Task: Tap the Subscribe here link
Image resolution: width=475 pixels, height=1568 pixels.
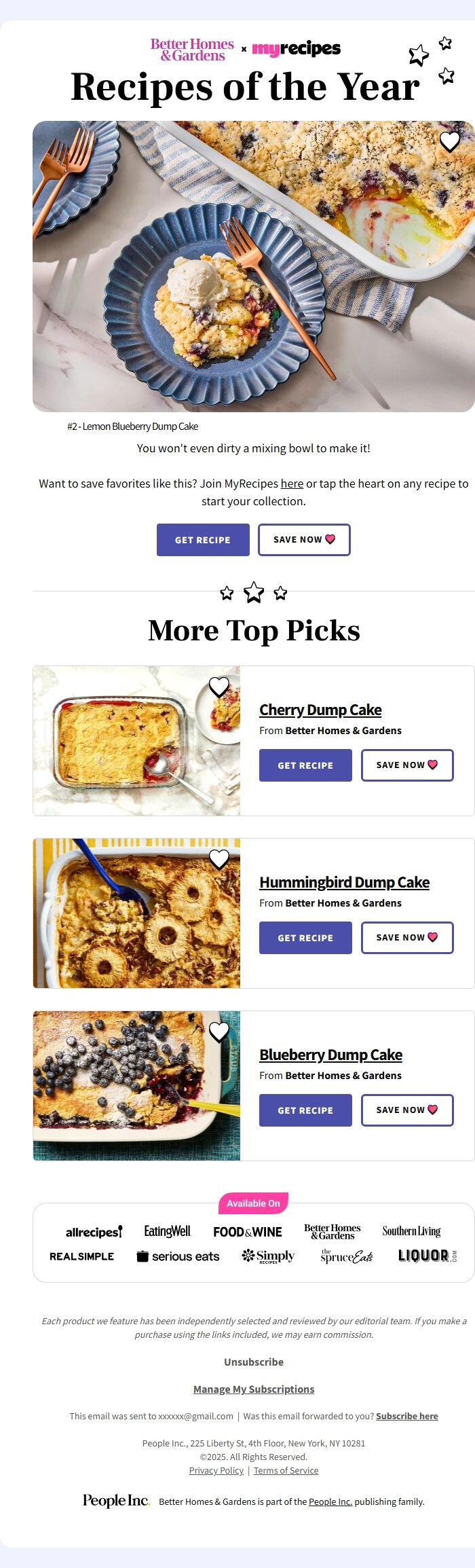Action: tap(406, 1416)
